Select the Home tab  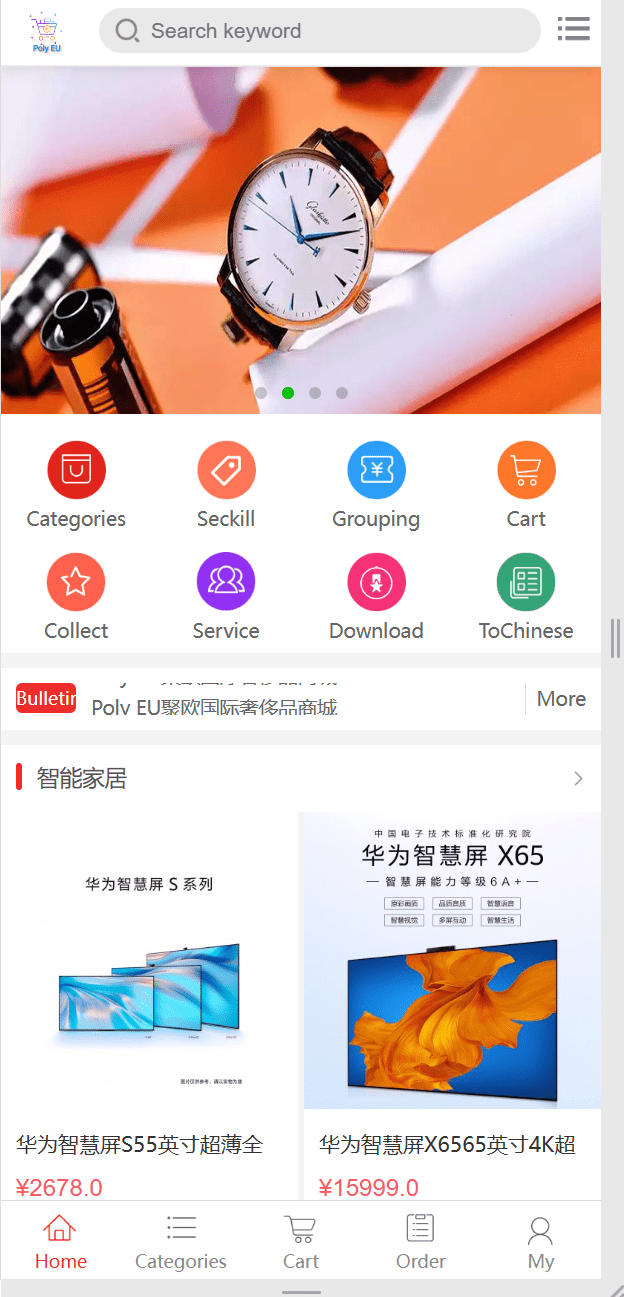coord(60,1243)
